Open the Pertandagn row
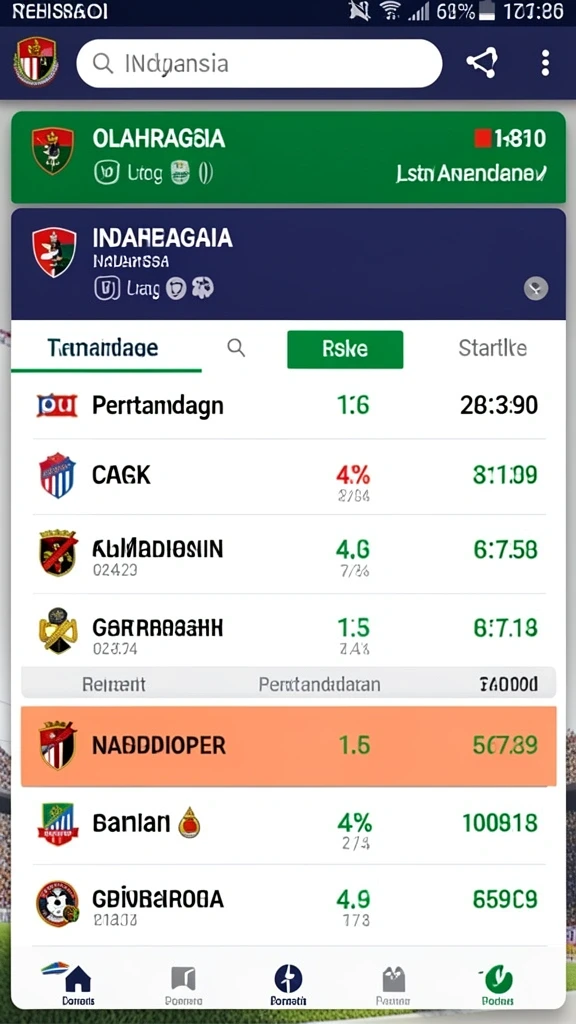576x1024 pixels. 288,406
